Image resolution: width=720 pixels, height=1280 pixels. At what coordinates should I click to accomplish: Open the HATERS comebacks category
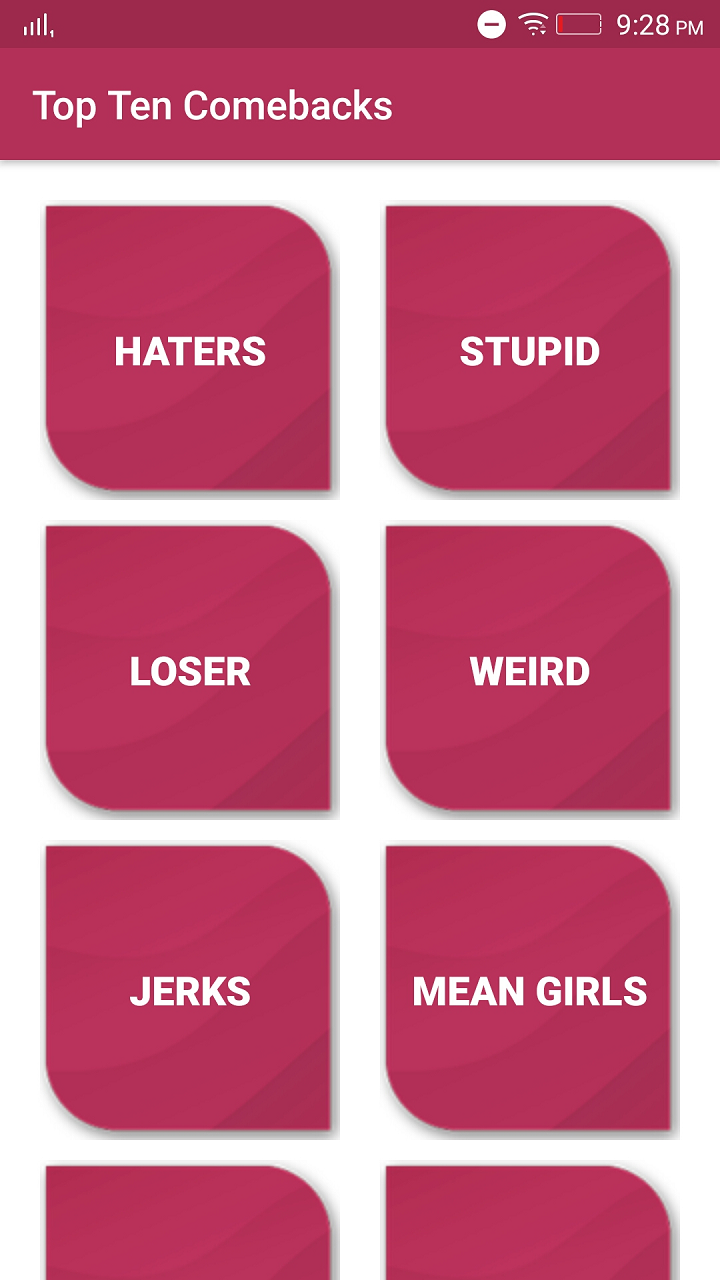point(189,350)
